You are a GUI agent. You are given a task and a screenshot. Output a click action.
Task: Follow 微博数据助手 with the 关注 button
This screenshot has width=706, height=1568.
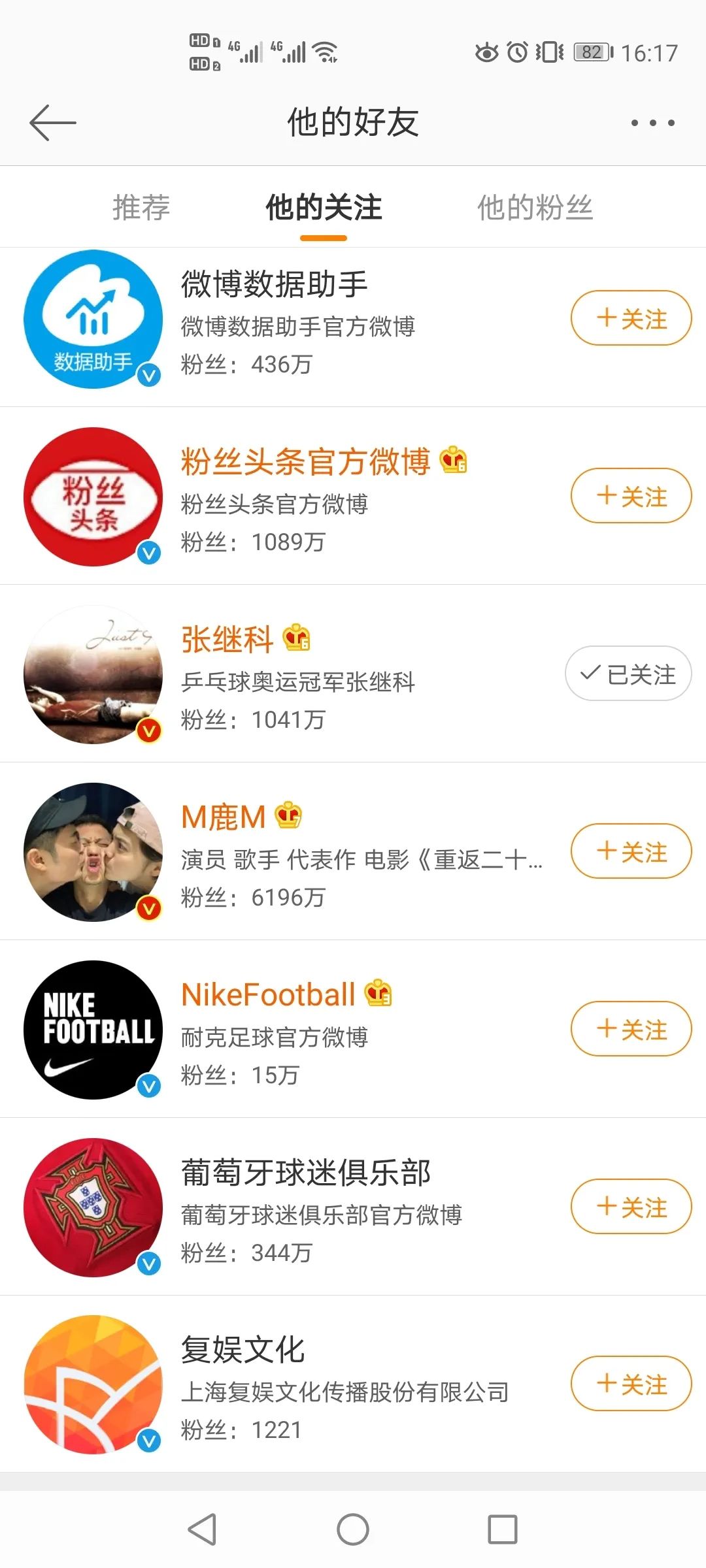[630, 318]
